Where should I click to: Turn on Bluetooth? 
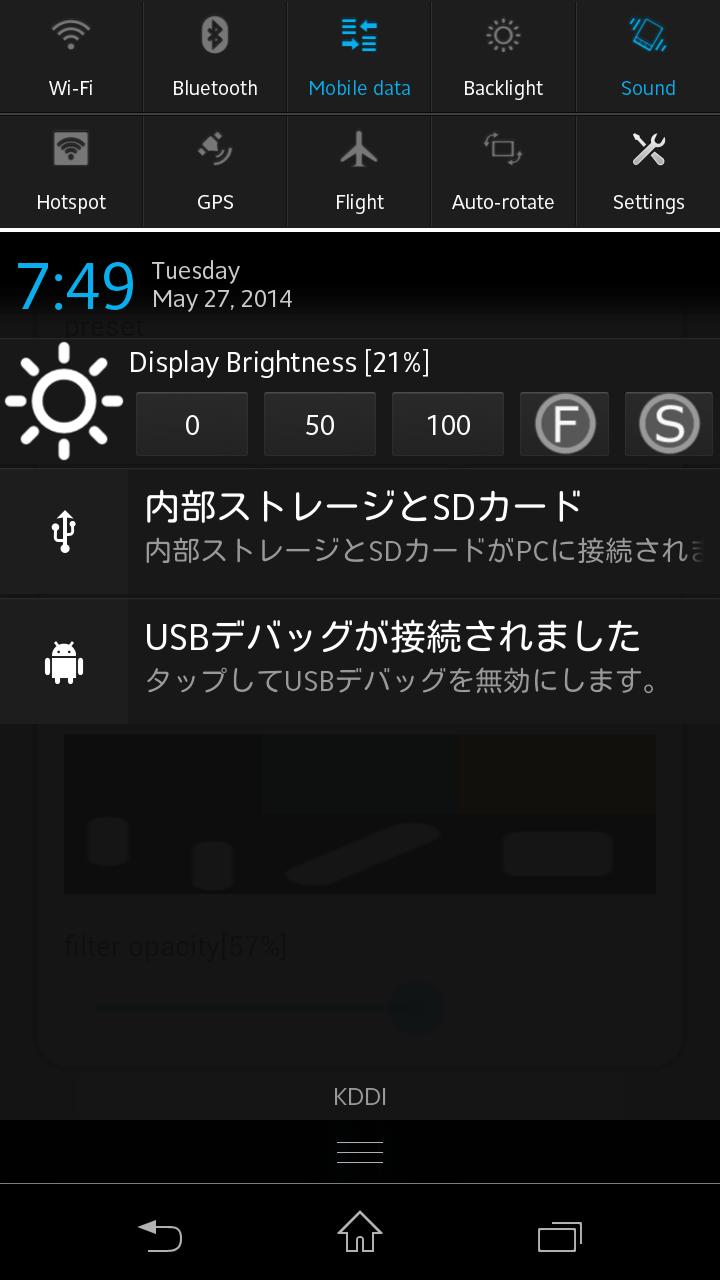(x=215, y=57)
